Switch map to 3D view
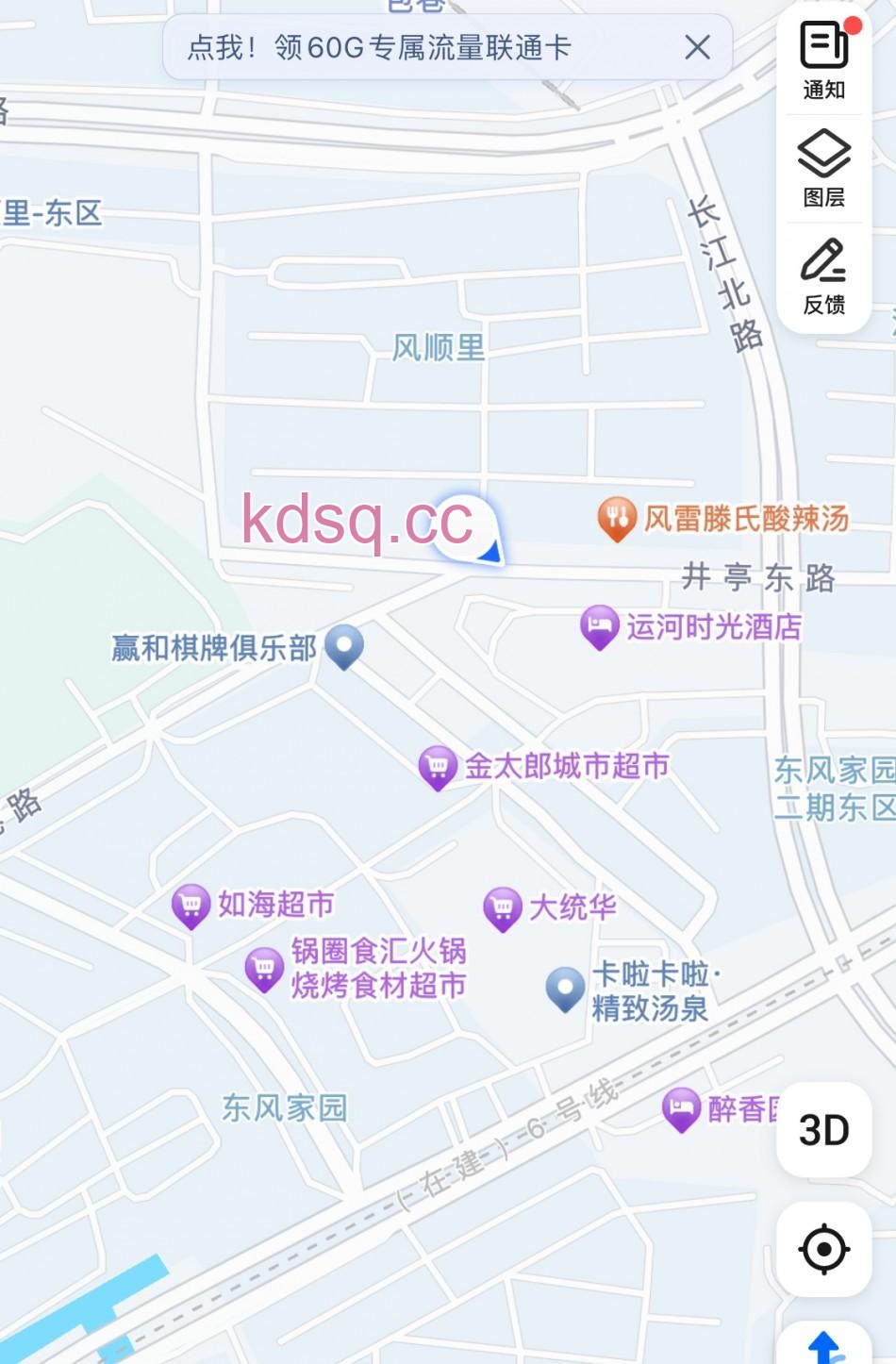The height and width of the screenshot is (1364, 896). click(823, 1129)
